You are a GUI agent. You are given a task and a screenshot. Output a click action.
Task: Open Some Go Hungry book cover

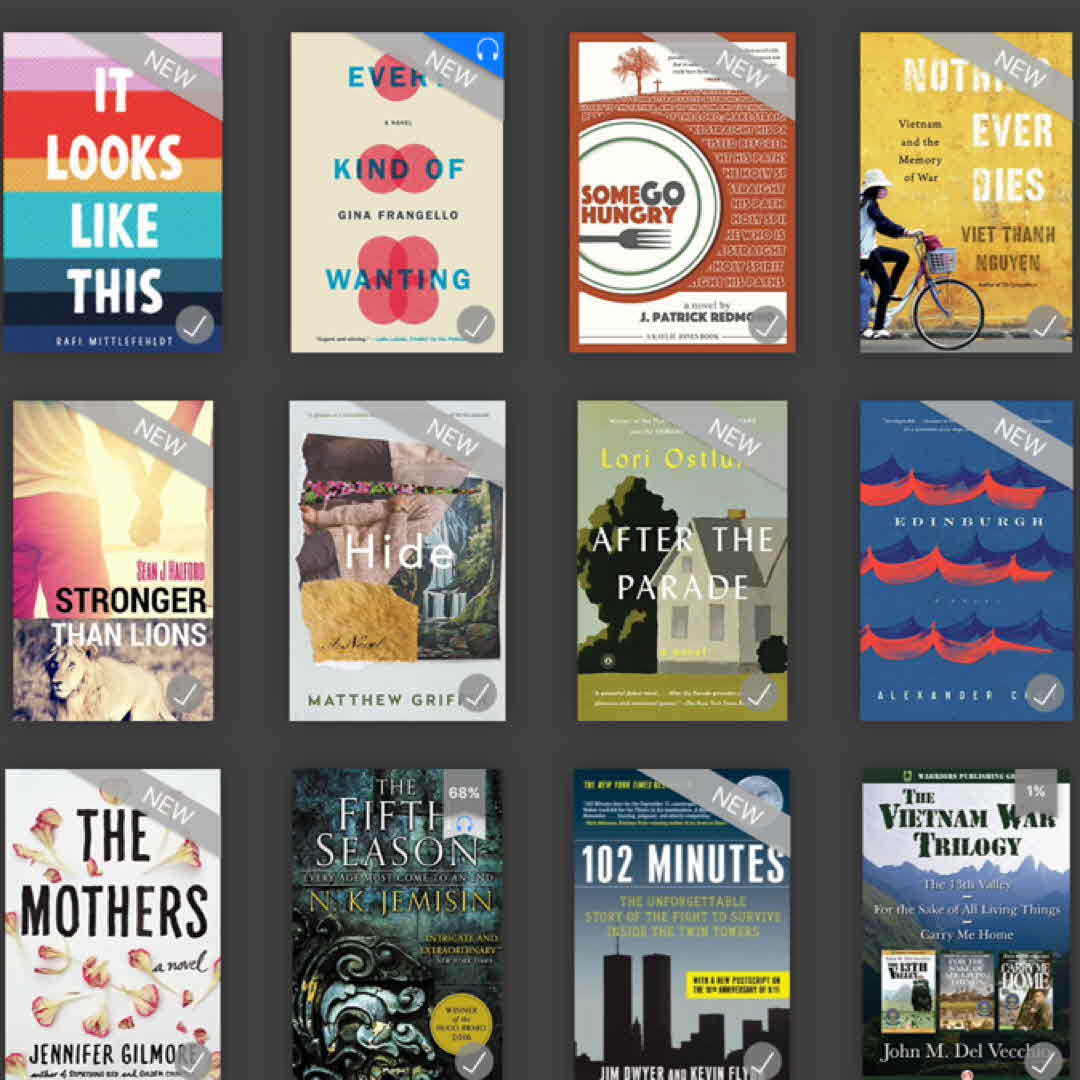tap(682, 192)
